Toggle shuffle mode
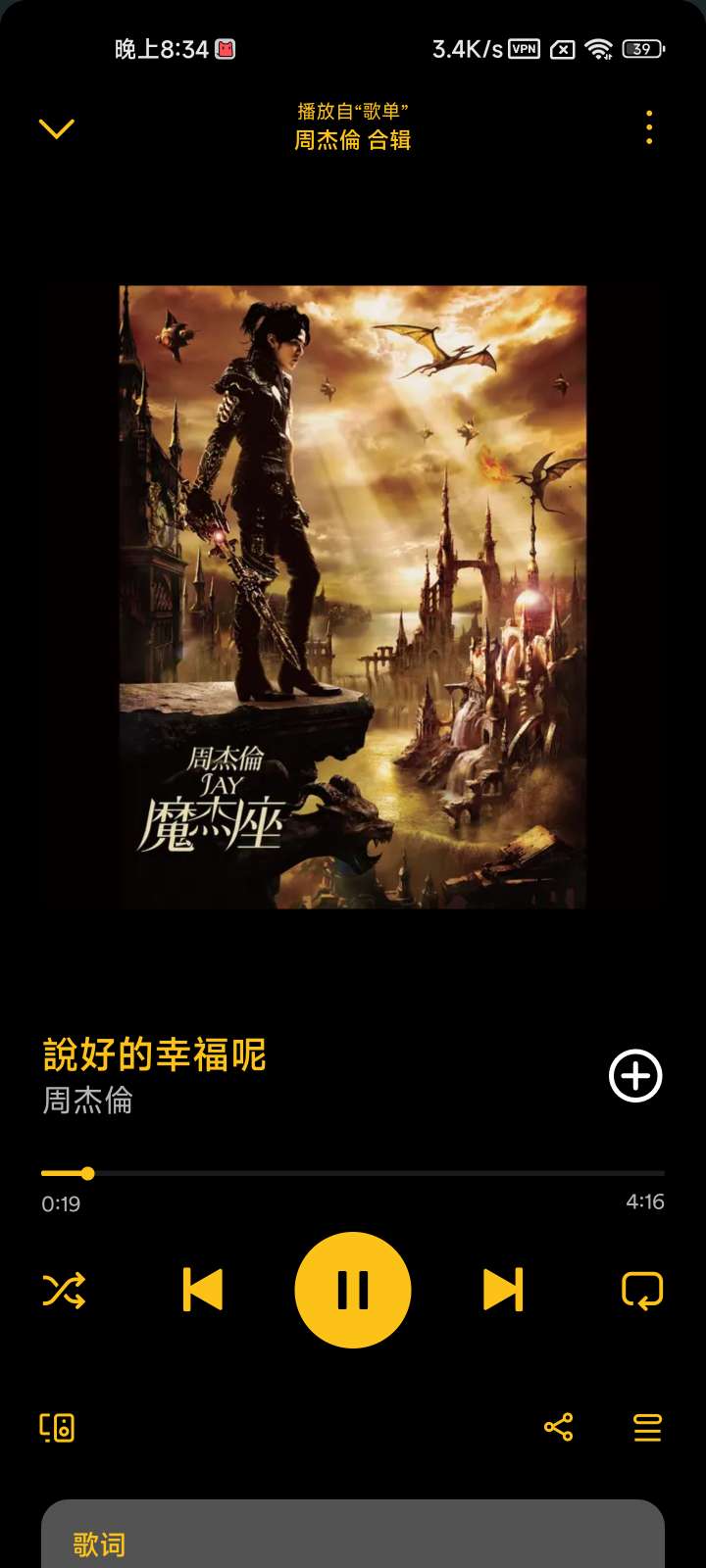The width and height of the screenshot is (706, 1568). 64,1290
